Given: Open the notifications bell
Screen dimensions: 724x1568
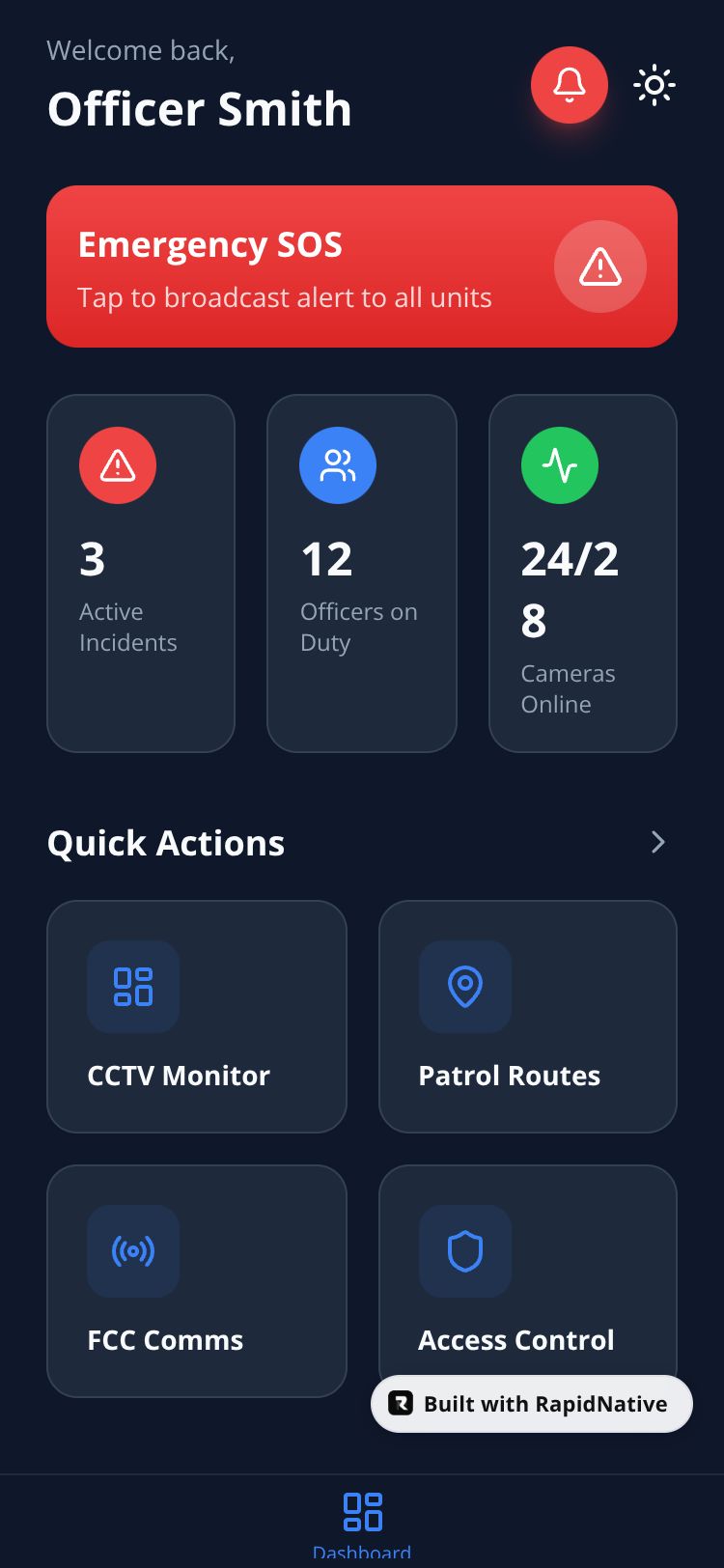Looking at the screenshot, I should click(x=570, y=85).
